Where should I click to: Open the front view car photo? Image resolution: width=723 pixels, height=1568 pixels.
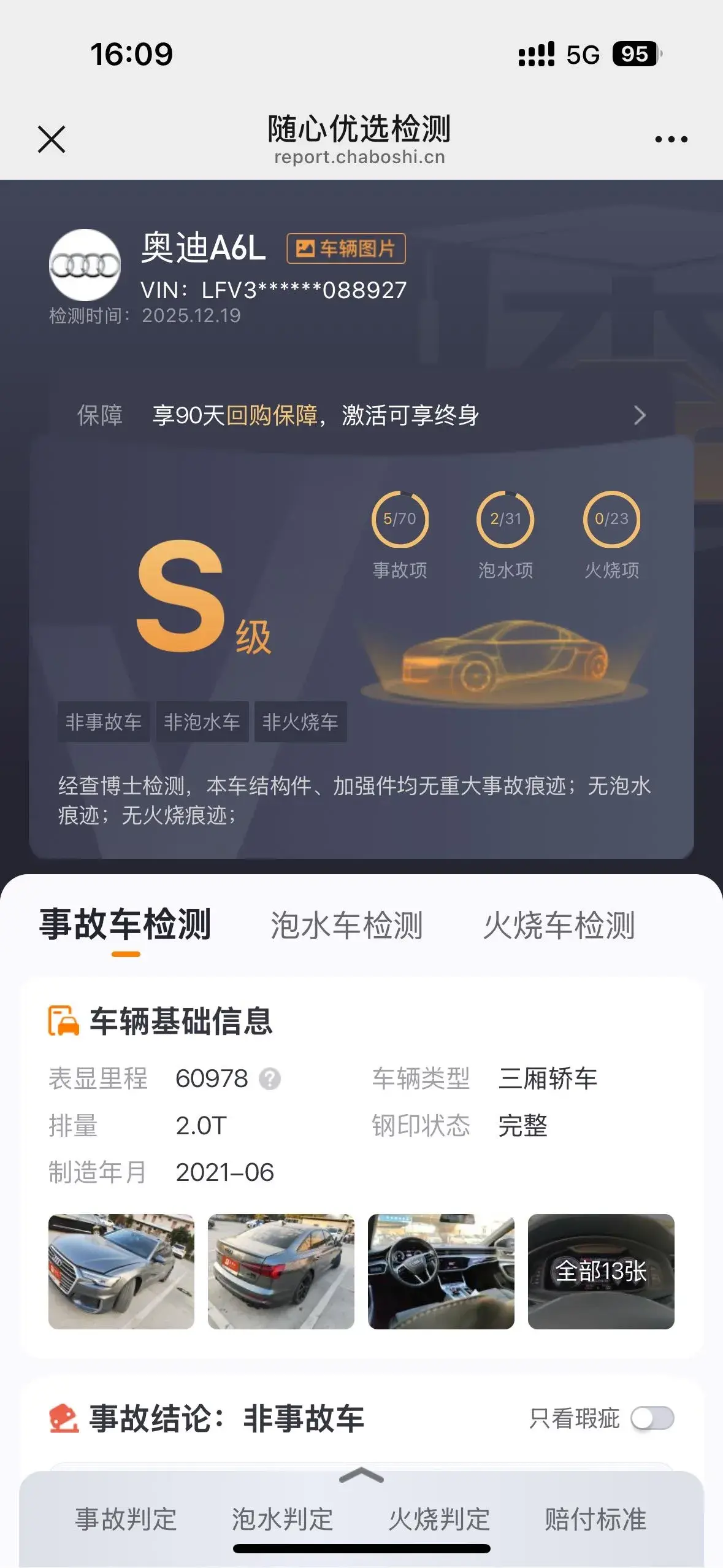tap(121, 1271)
